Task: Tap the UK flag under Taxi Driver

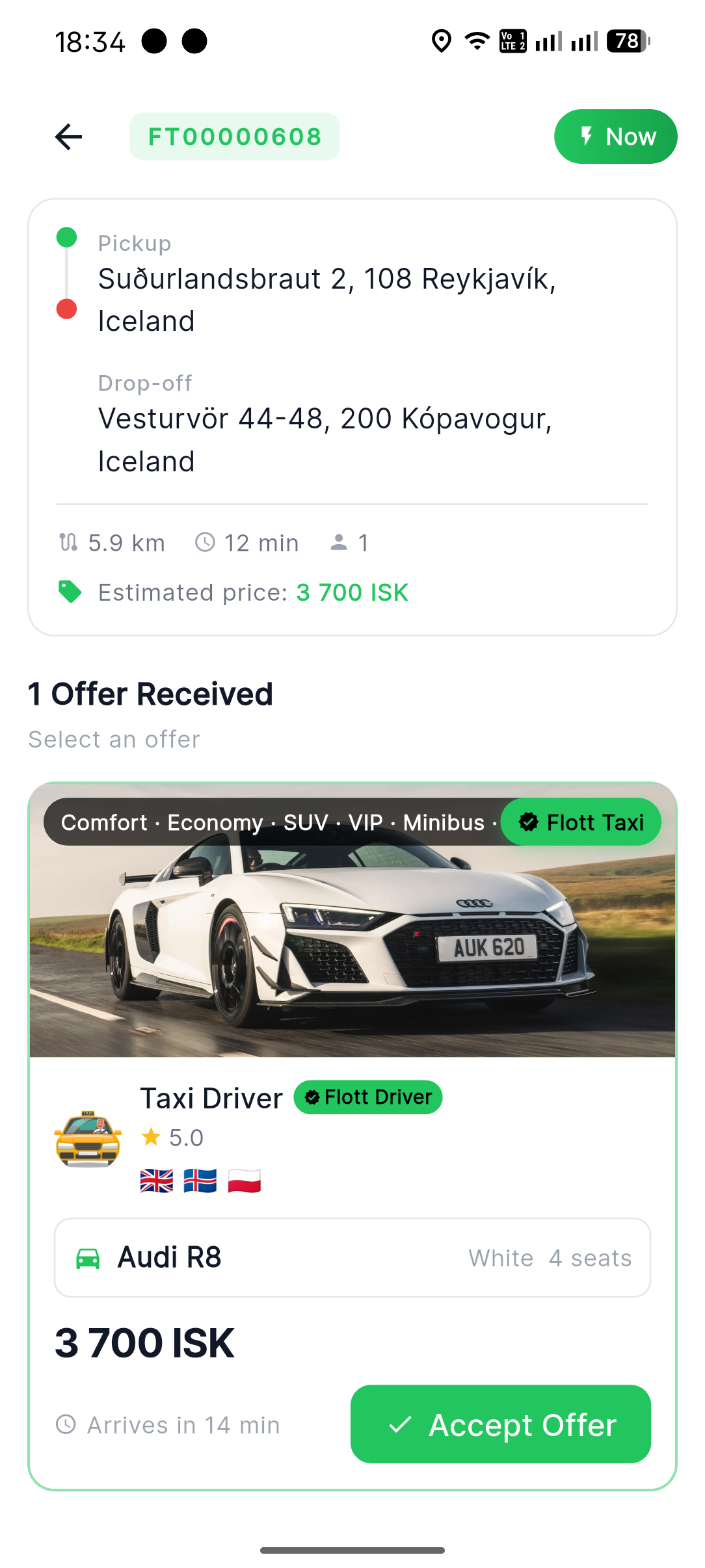Action: pos(156,1180)
